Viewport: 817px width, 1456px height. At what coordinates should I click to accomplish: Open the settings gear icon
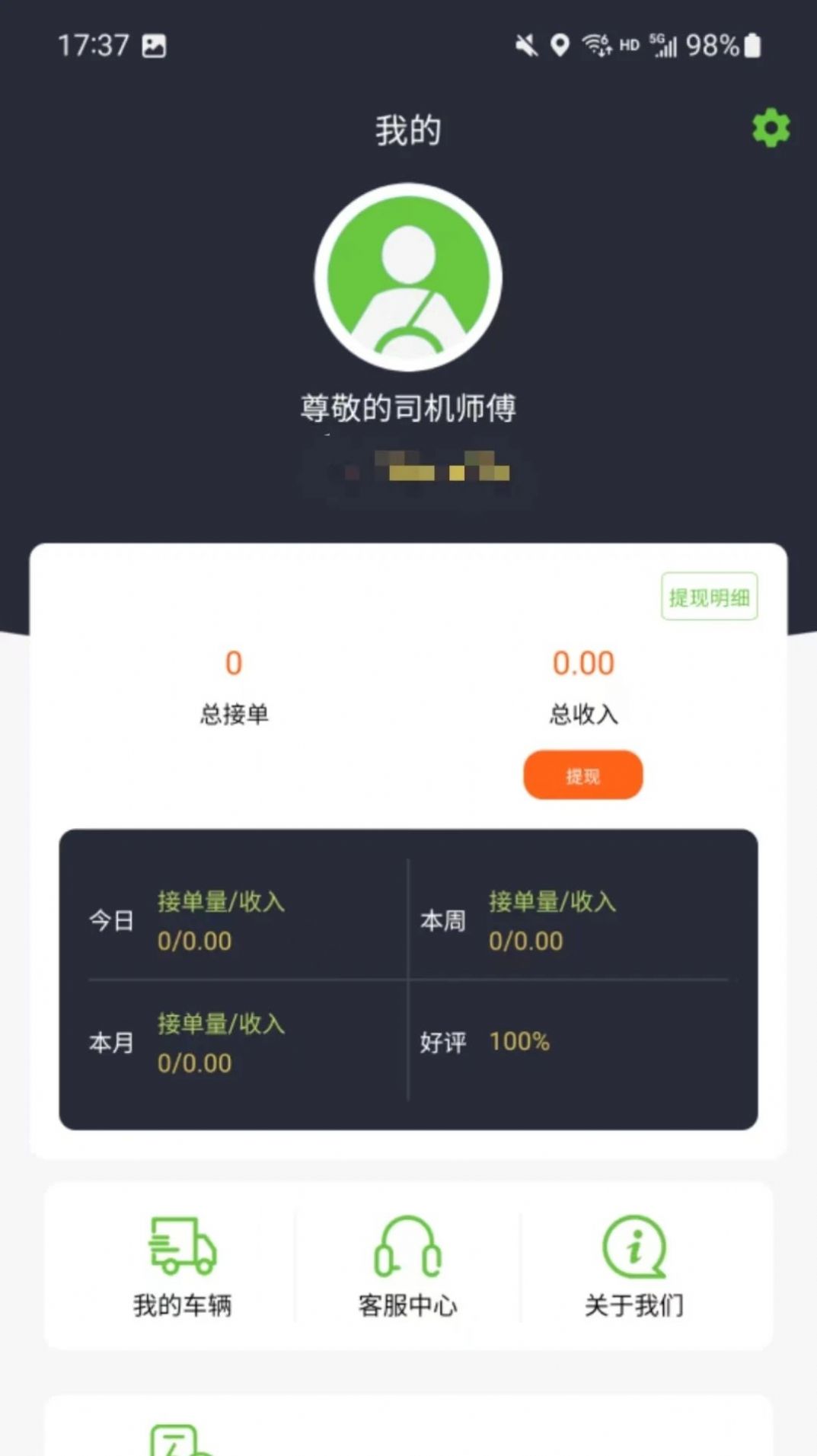pyautogui.click(x=771, y=128)
